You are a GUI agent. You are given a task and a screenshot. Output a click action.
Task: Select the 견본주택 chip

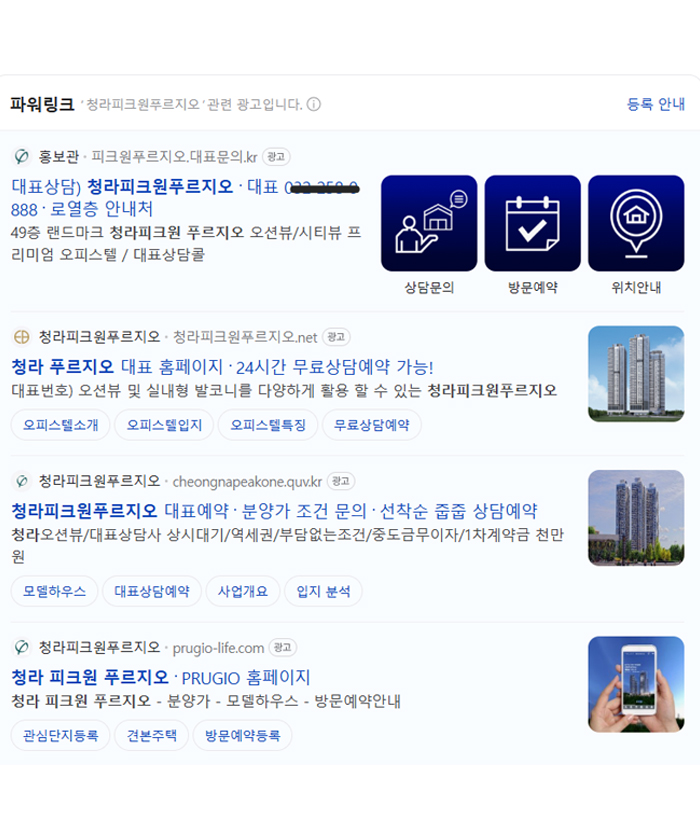151,736
